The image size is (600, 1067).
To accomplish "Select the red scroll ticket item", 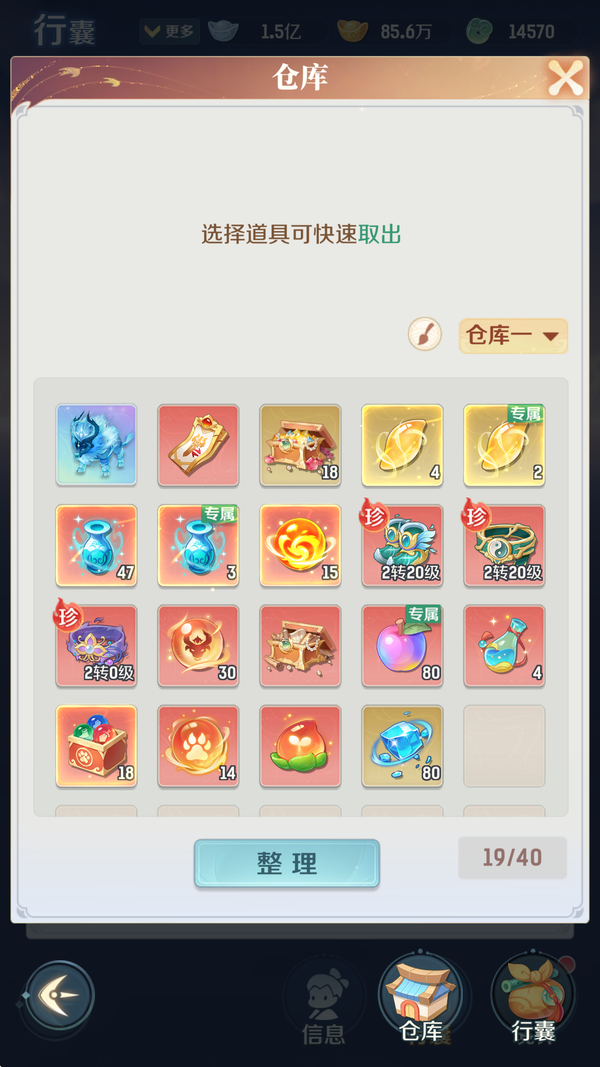I will pyautogui.click(x=198, y=444).
